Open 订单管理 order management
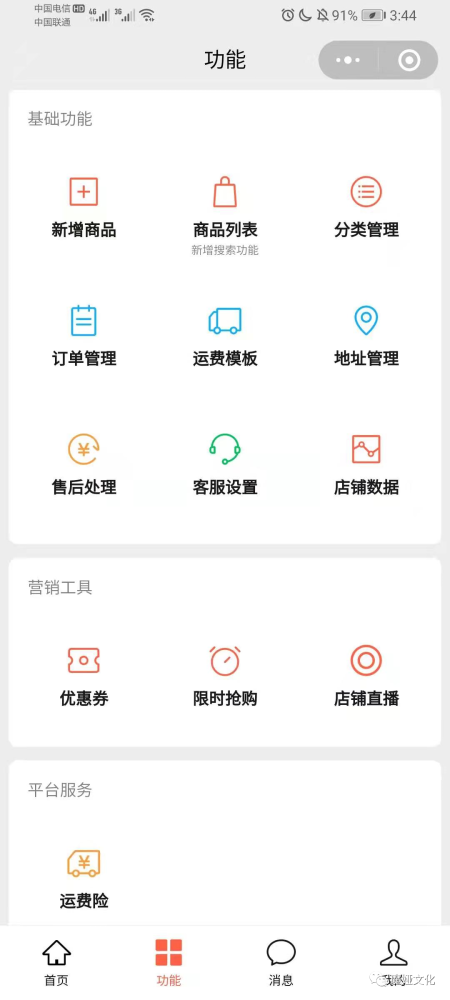 83,336
